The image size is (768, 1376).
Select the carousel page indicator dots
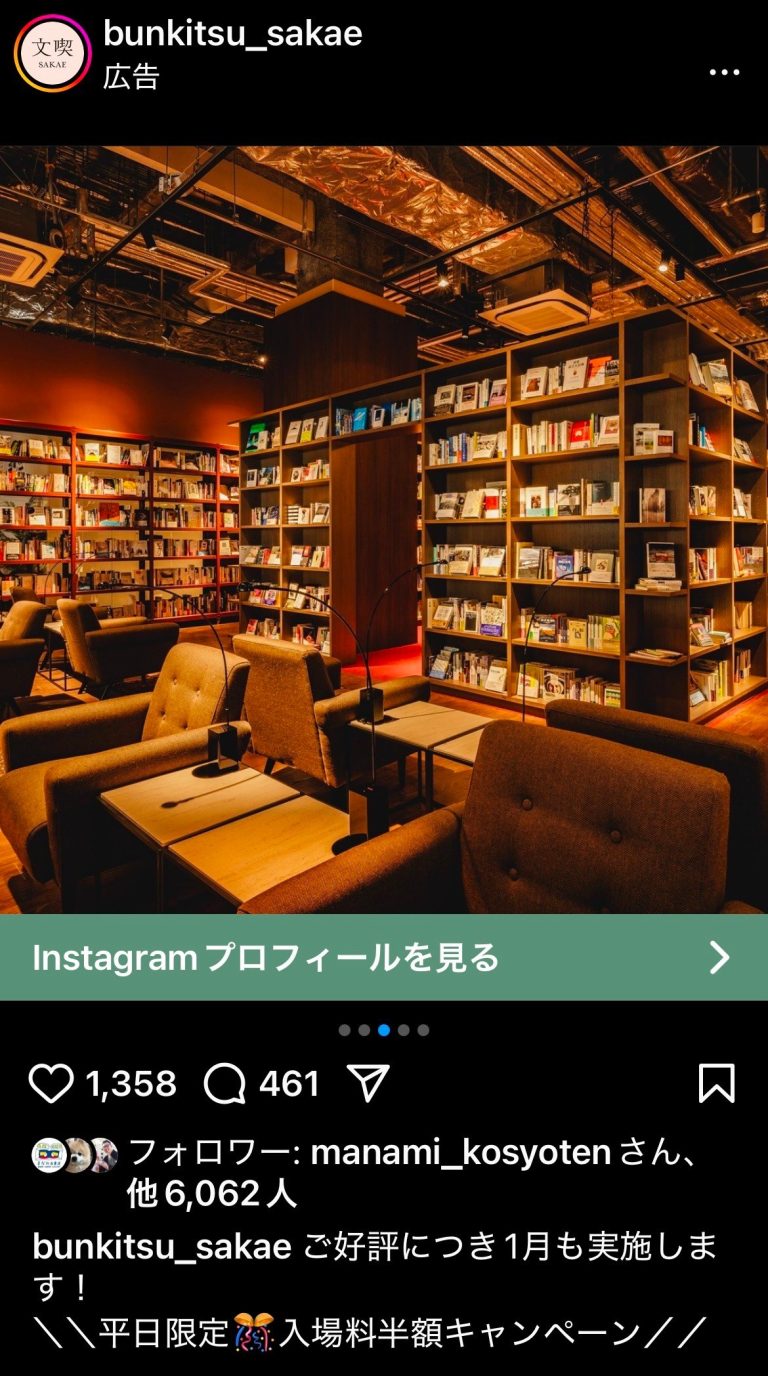(x=384, y=1030)
